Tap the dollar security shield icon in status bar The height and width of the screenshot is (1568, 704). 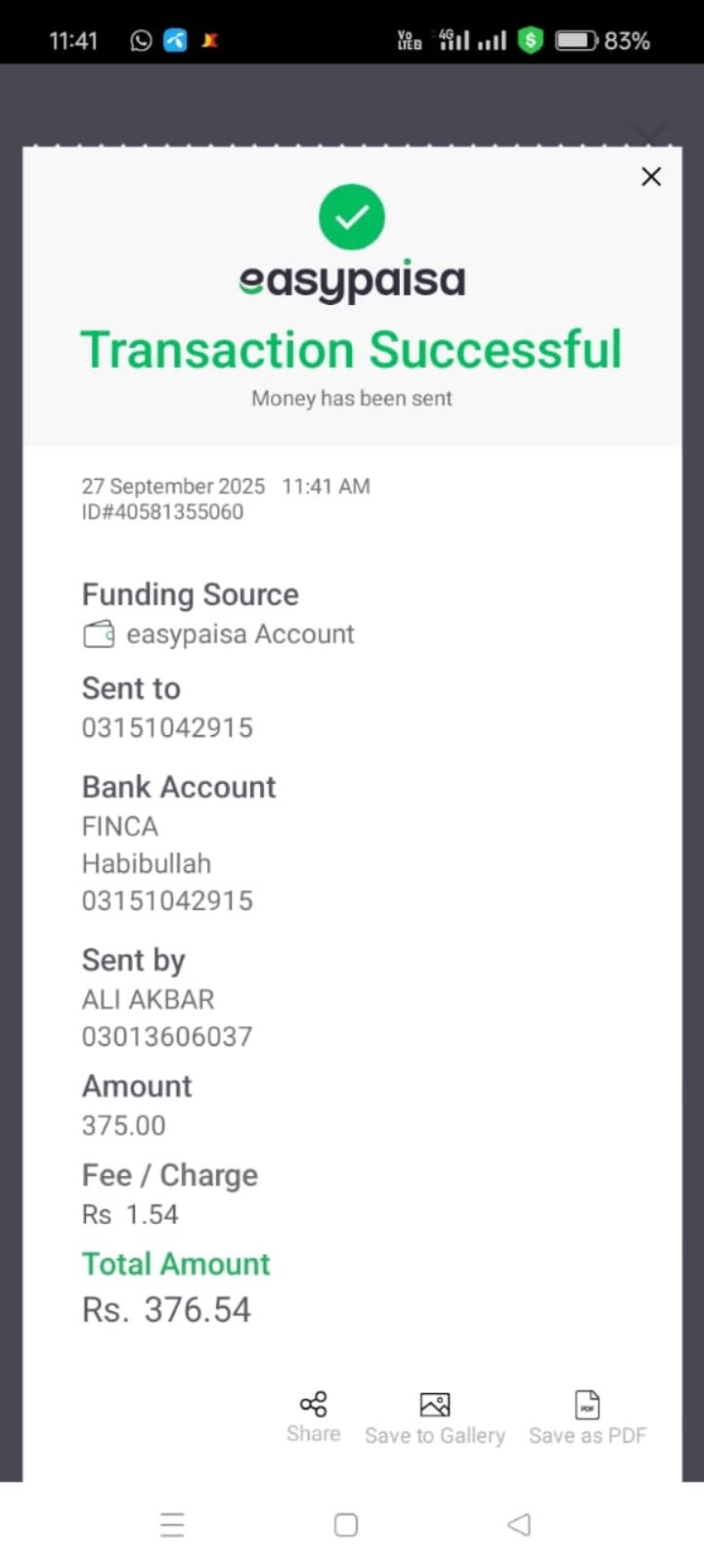click(x=529, y=40)
